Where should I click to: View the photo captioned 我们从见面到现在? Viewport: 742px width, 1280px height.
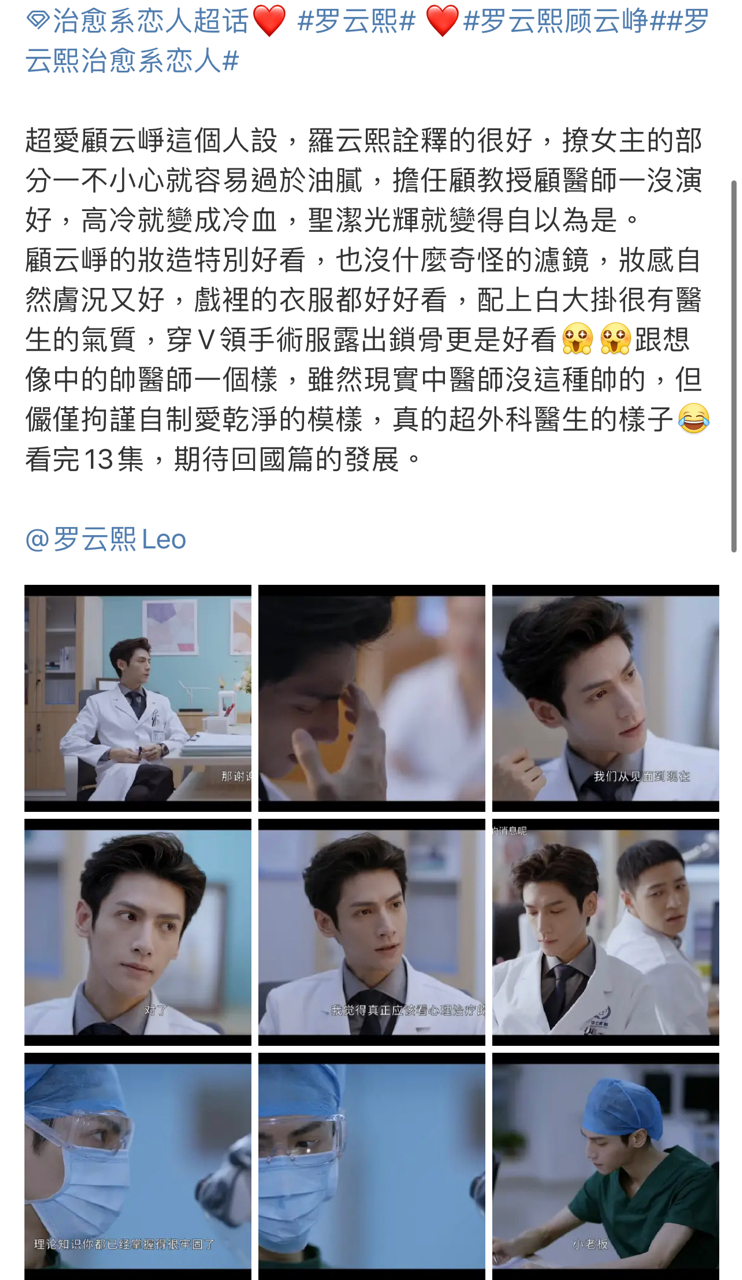605,698
